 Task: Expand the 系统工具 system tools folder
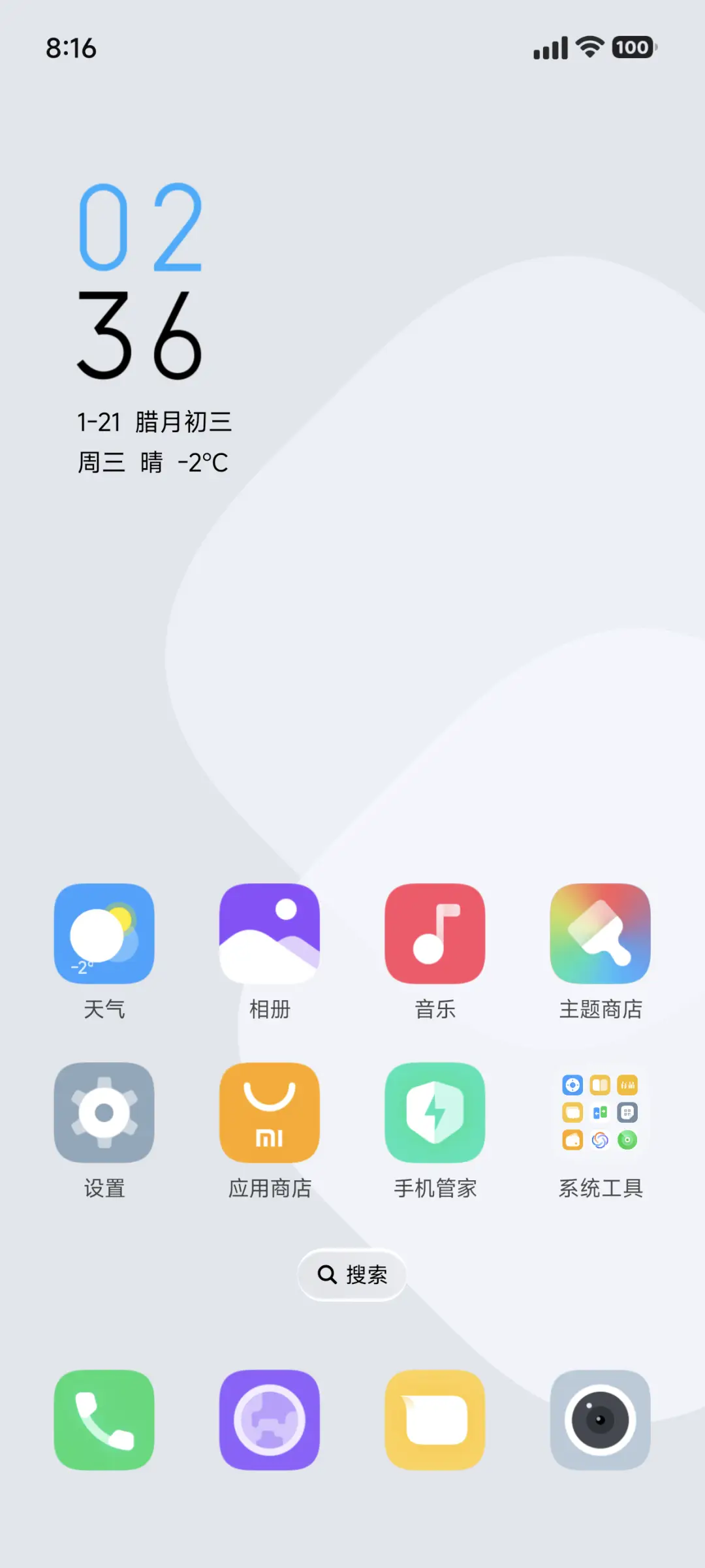(x=601, y=1113)
